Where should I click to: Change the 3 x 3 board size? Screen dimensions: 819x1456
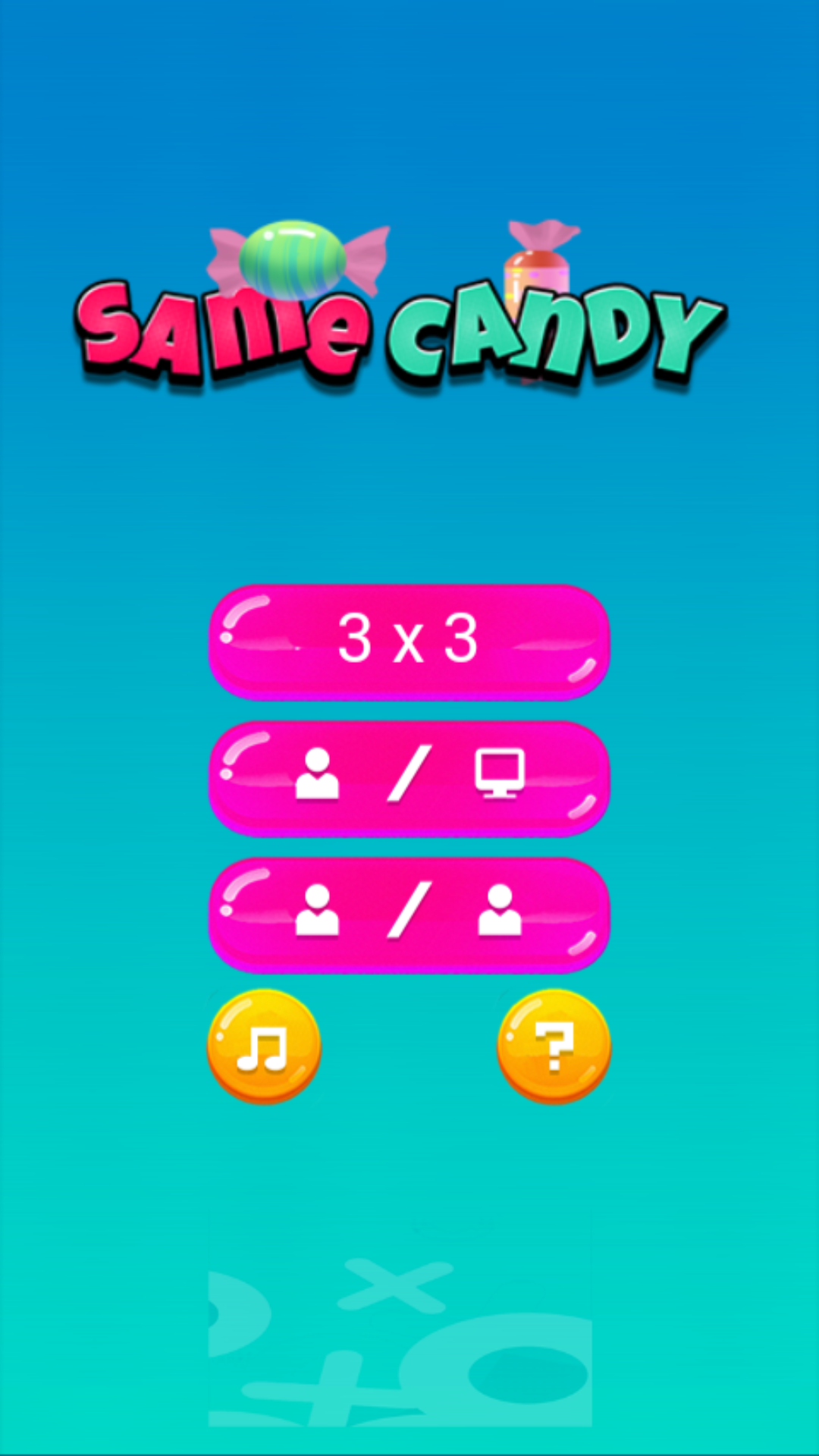409,641
